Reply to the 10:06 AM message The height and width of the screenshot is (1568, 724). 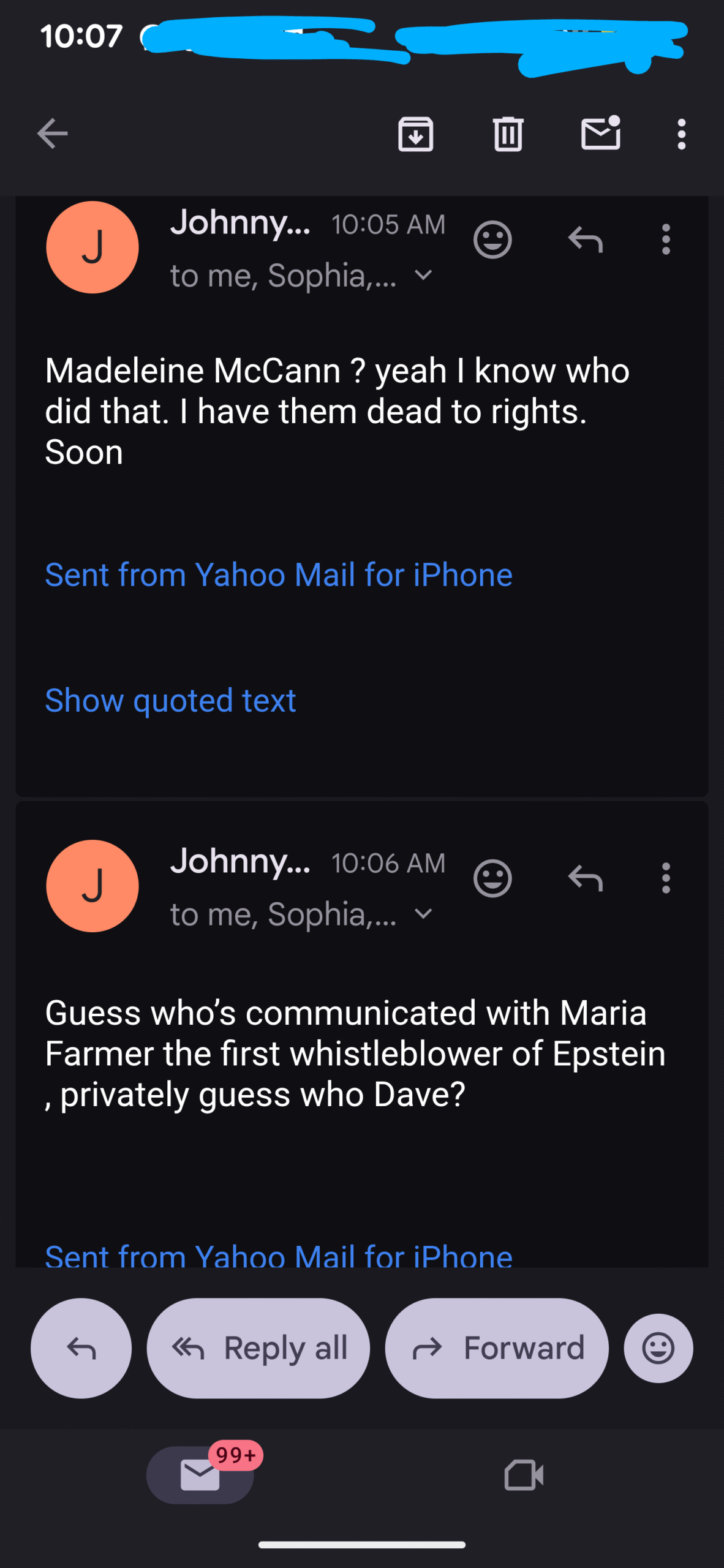[586, 878]
